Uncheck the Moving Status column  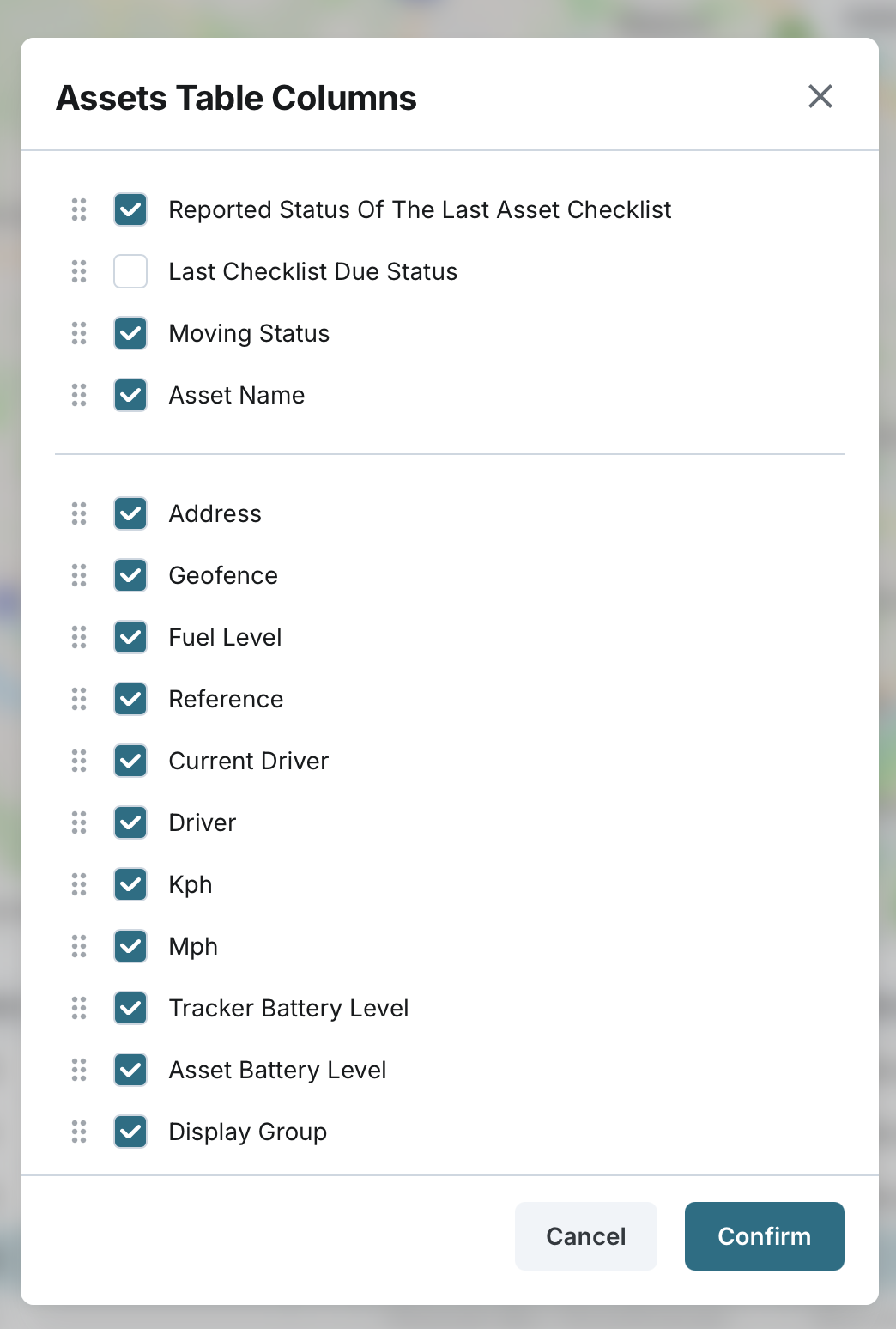[130, 333]
